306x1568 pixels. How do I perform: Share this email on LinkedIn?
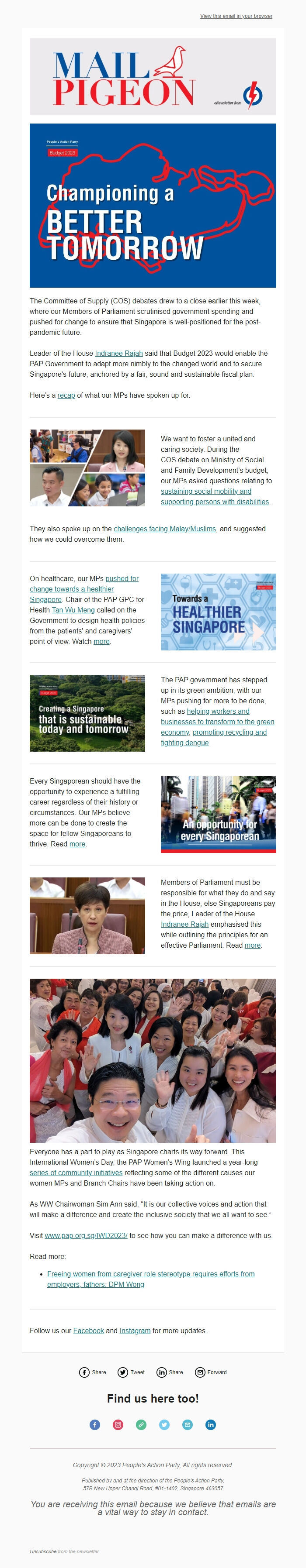pos(170,1372)
